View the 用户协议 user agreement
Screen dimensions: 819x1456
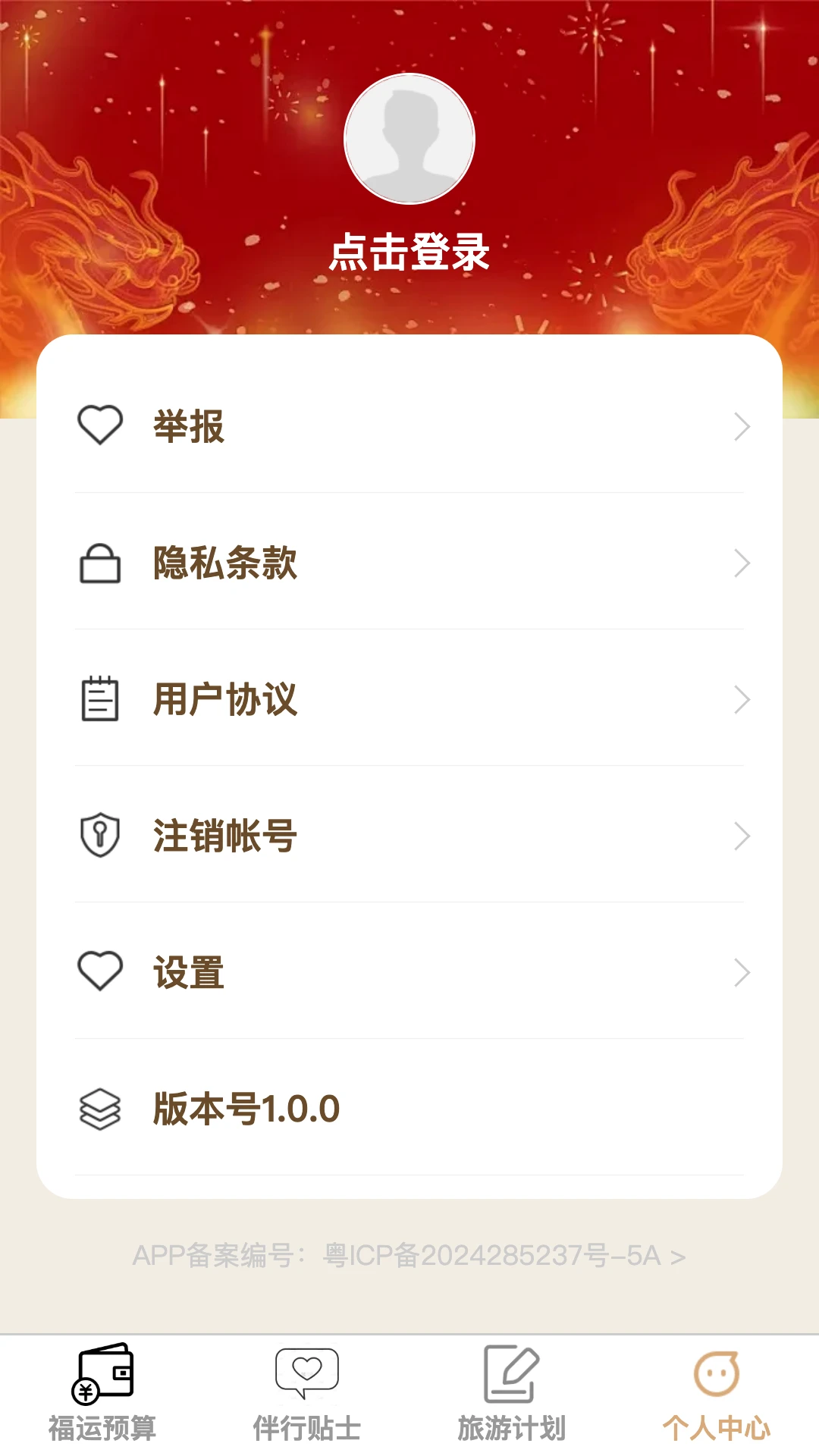[x=409, y=699]
